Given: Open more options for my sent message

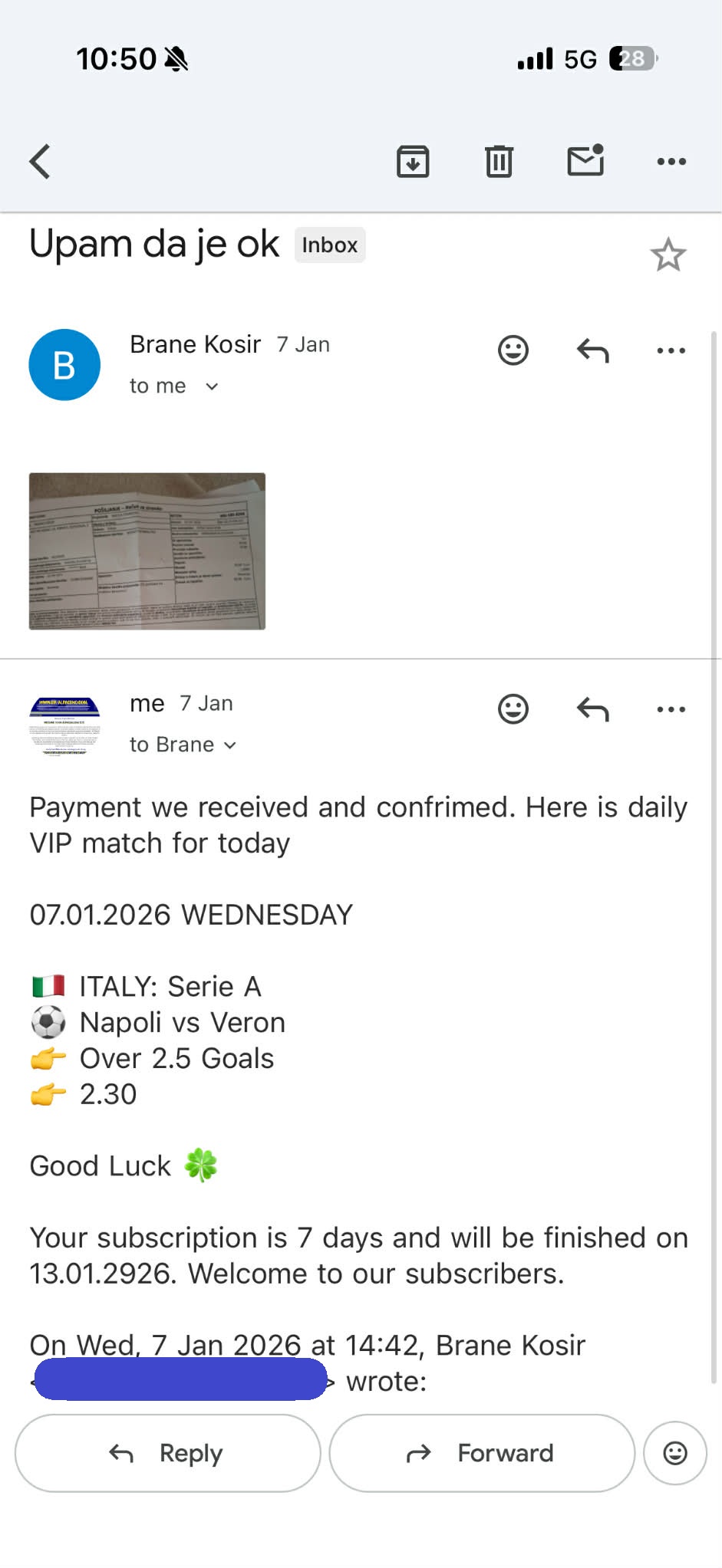Looking at the screenshot, I should tap(671, 709).
